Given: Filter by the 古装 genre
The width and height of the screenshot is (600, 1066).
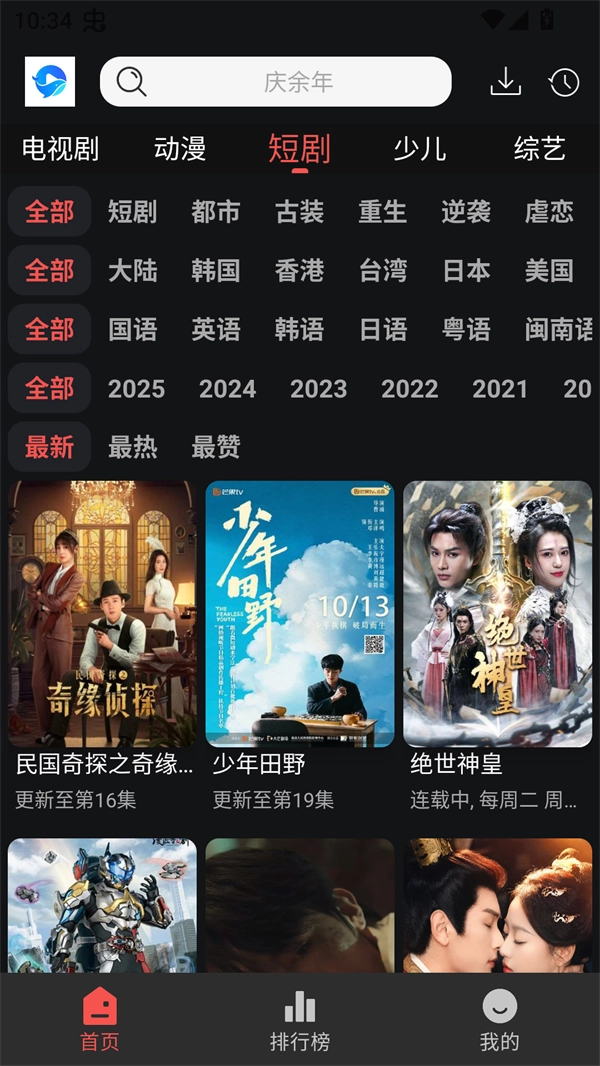Looking at the screenshot, I should [299, 212].
